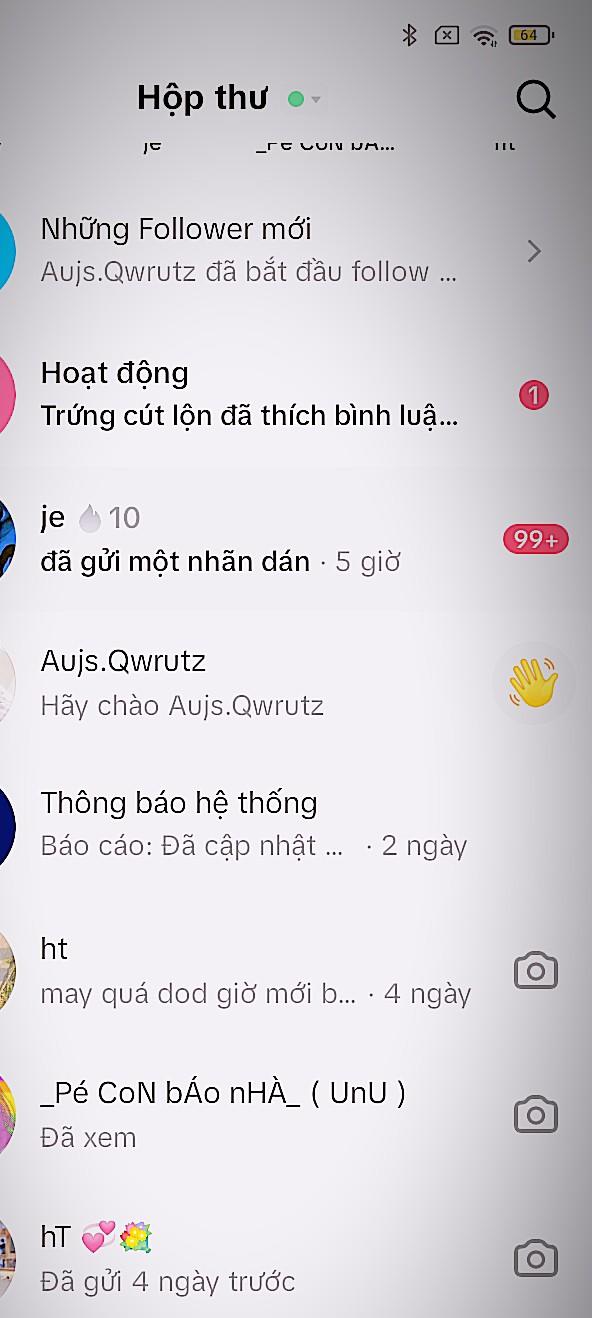Tap the camera icon in the hT emoji row
The width and height of the screenshot is (592, 1318).
[x=536, y=1259]
